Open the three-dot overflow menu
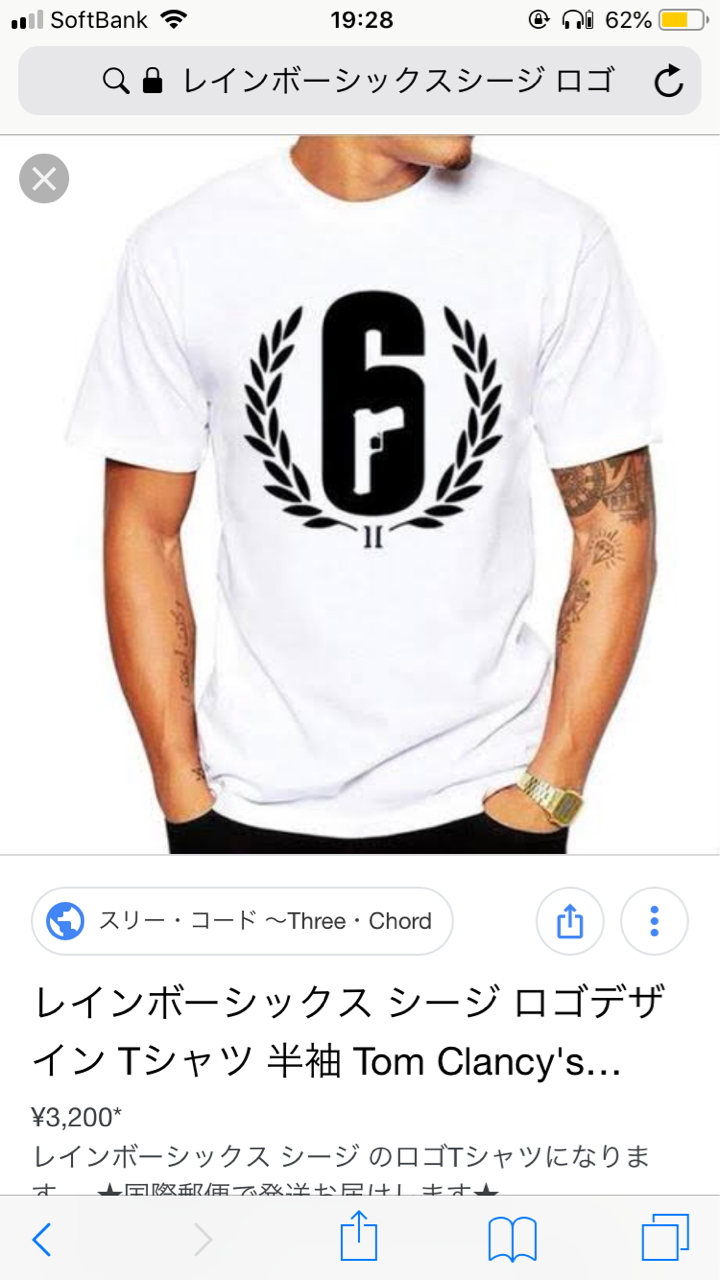720x1280 pixels. point(654,921)
